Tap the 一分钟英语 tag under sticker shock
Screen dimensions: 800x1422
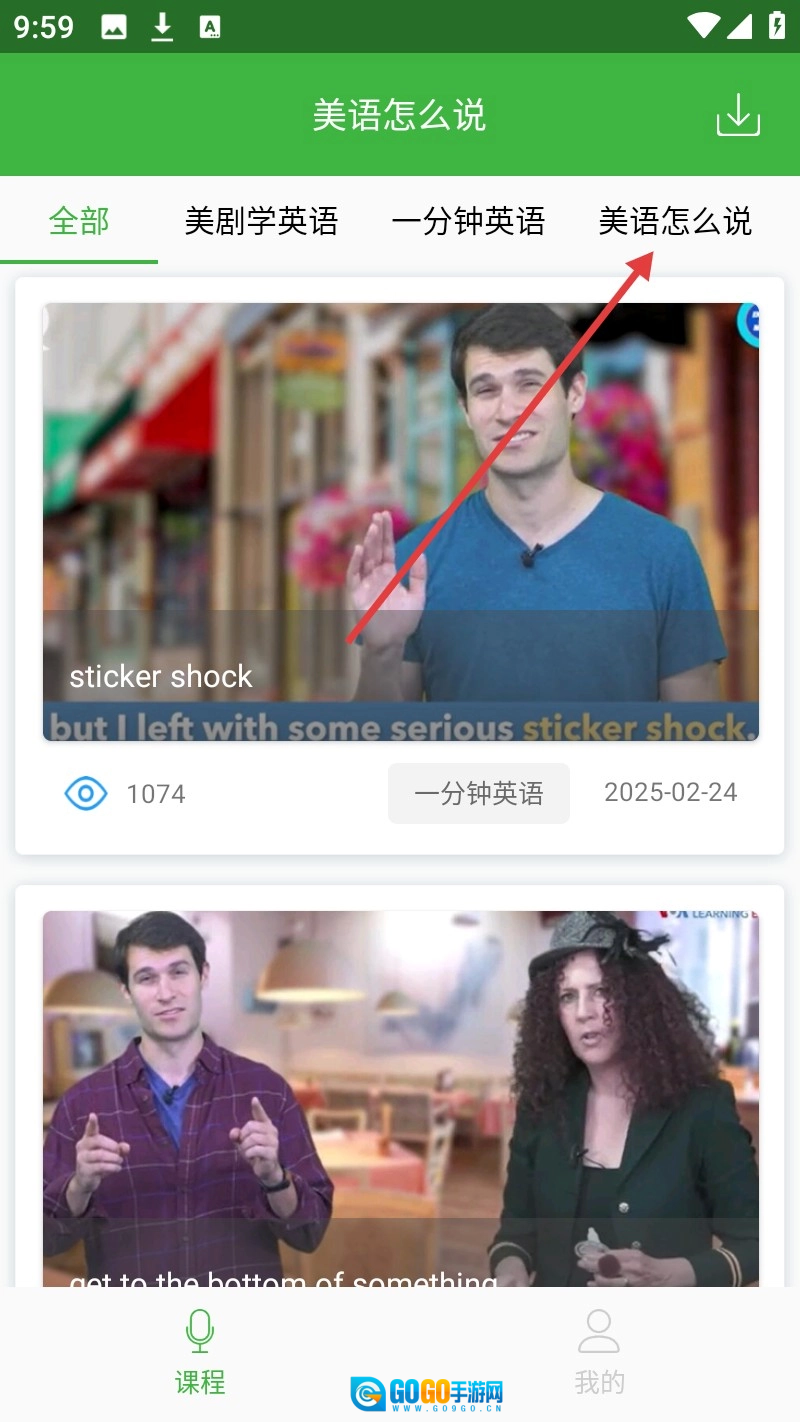pos(479,794)
